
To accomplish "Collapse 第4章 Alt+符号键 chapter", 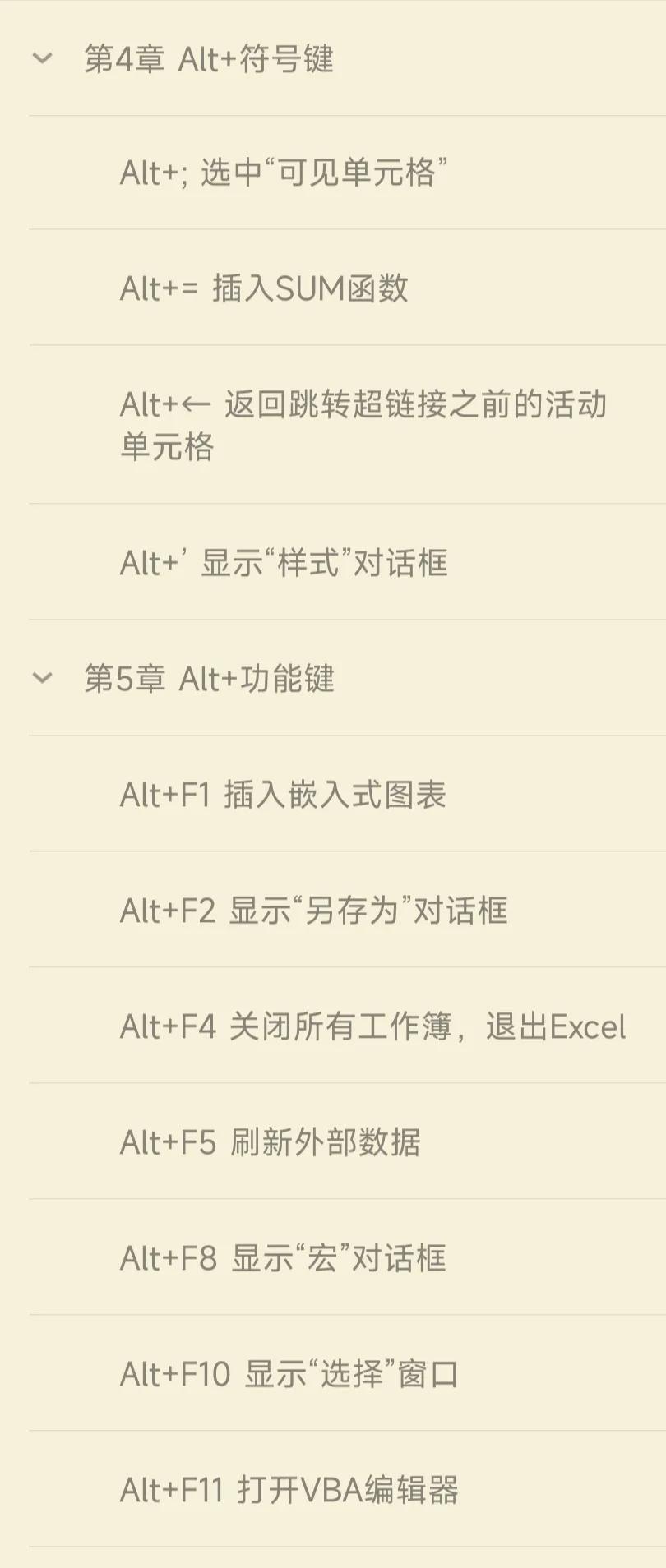I will 42,59.
